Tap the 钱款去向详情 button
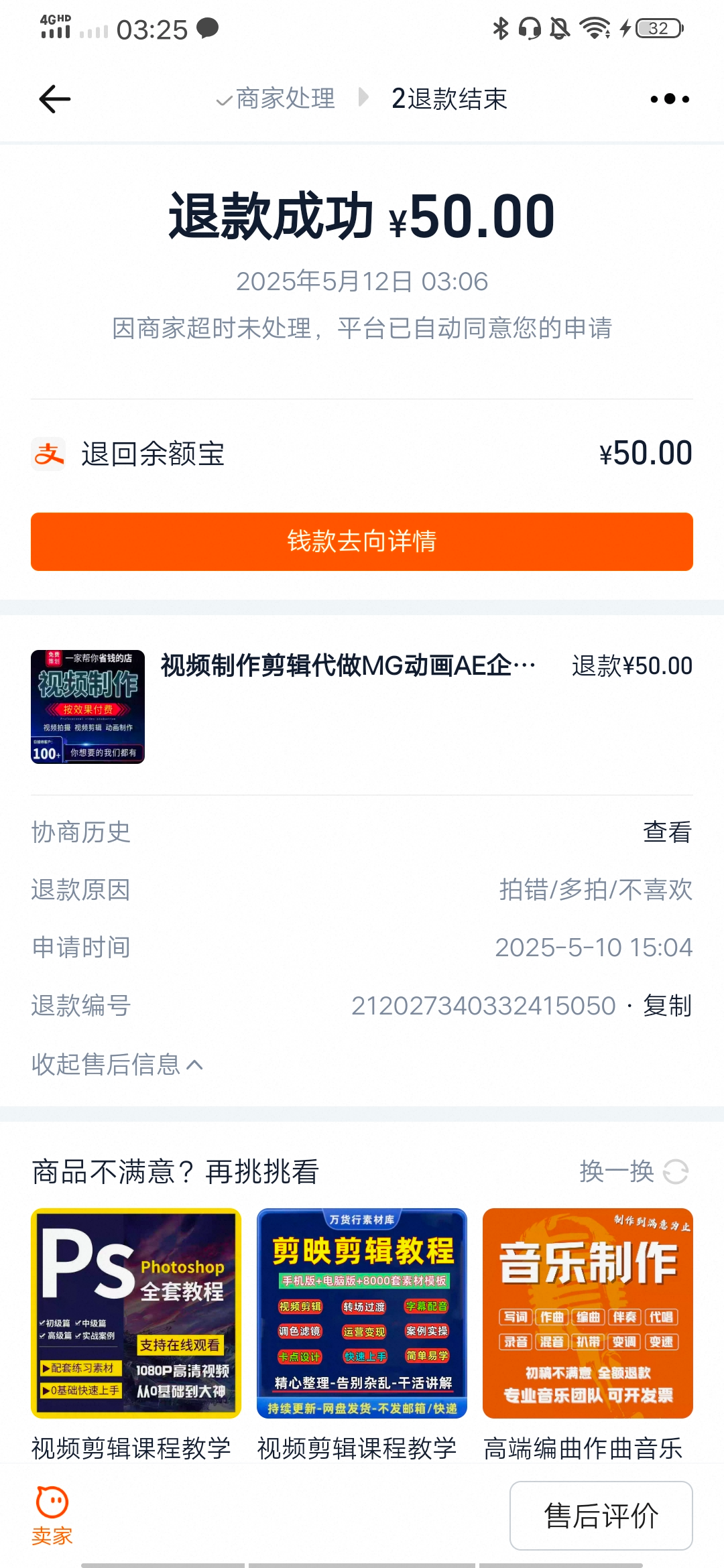Image resolution: width=724 pixels, height=1568 pixels. (x=362, y=541)
